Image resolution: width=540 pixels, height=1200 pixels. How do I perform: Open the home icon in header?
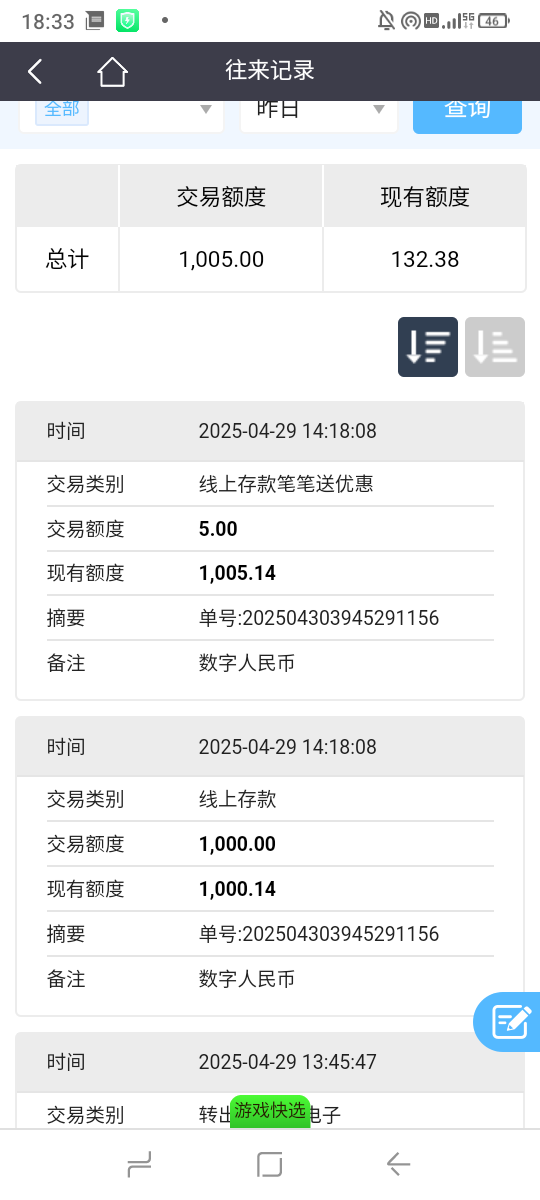[112, 71]
